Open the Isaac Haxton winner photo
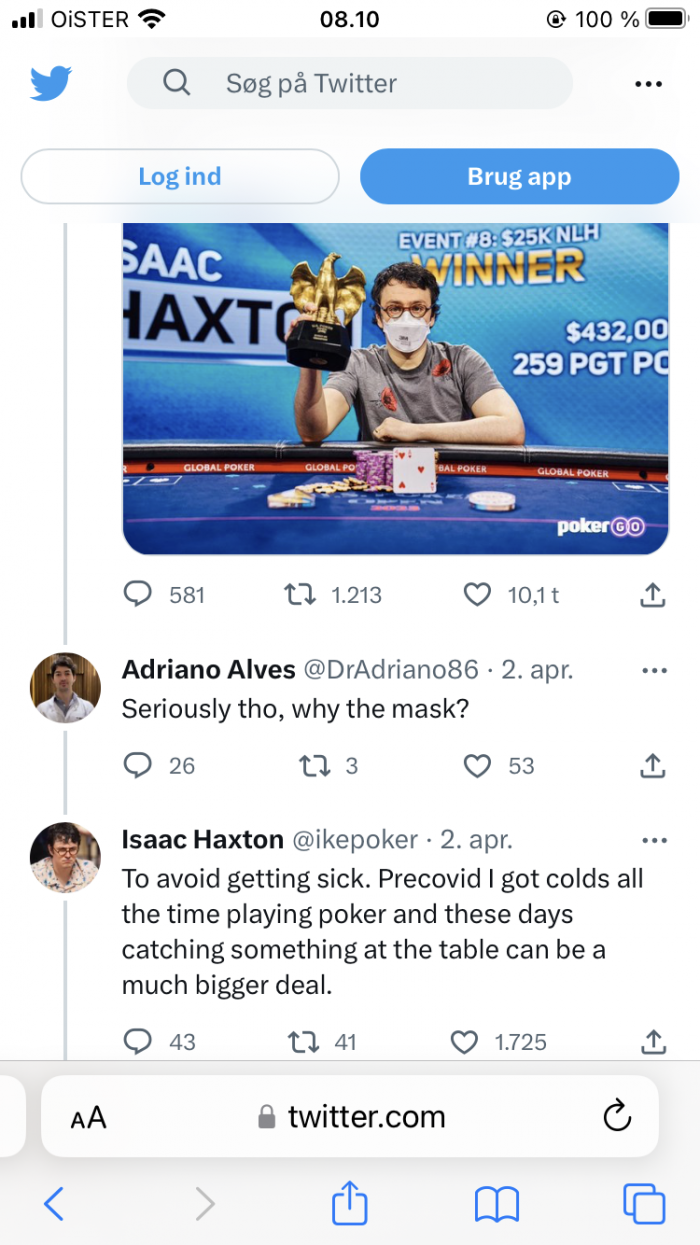The width and height of the screenshot is (700, 1245). [395, 388]
